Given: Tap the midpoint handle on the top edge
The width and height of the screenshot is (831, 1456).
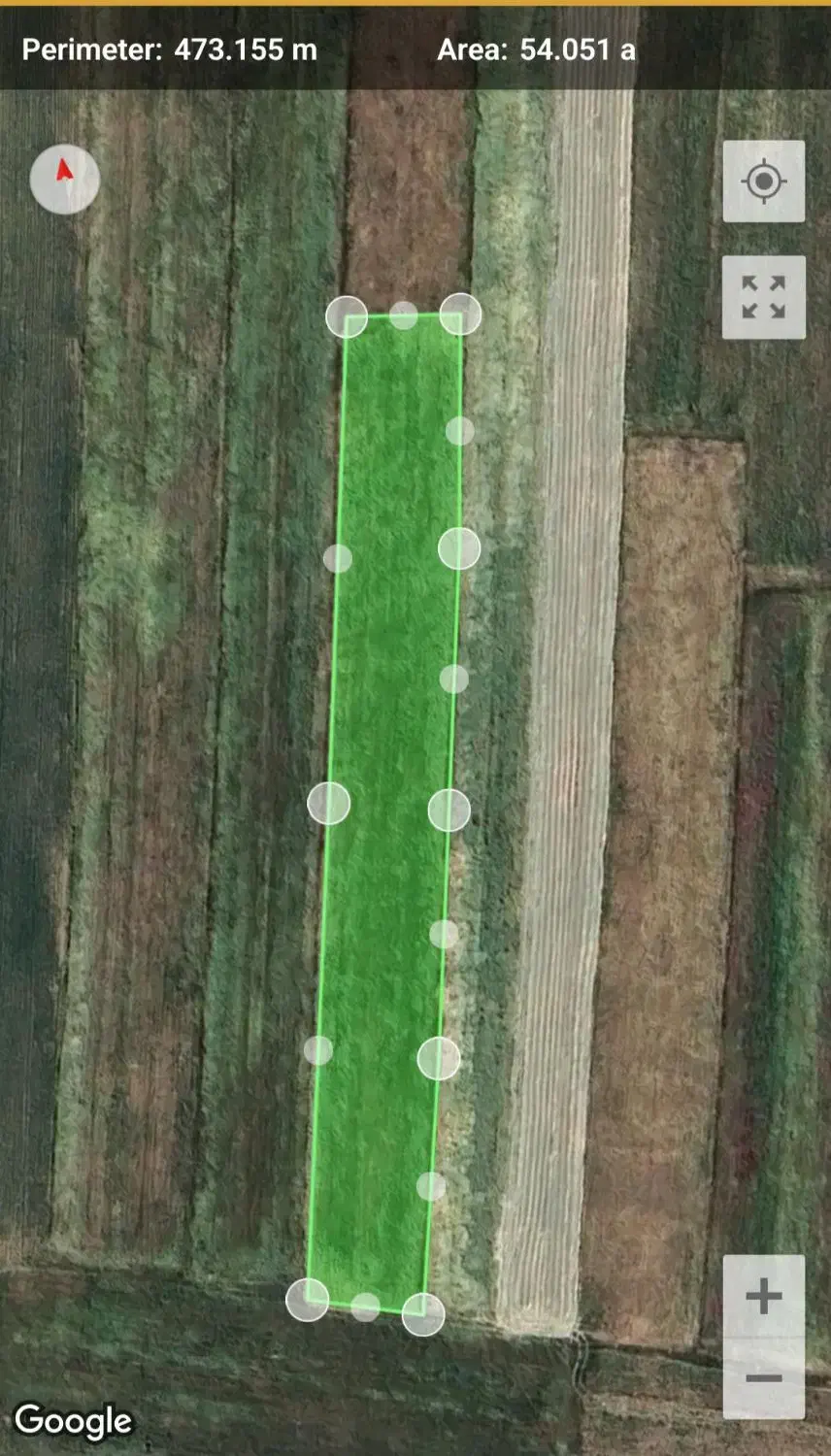Looking at the screenshot, I should 404,315.
